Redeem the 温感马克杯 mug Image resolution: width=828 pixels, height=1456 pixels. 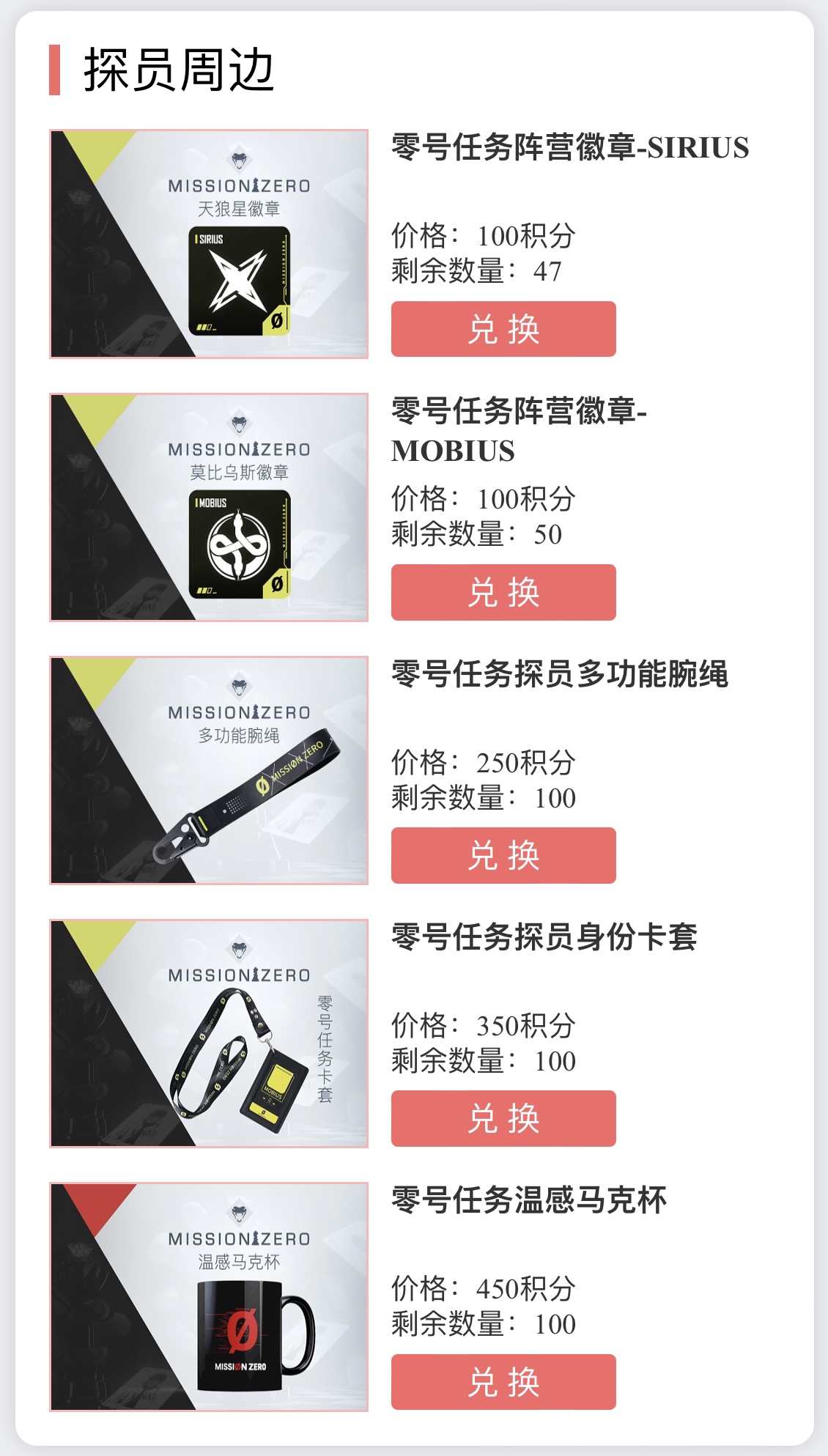point(503,1381)
